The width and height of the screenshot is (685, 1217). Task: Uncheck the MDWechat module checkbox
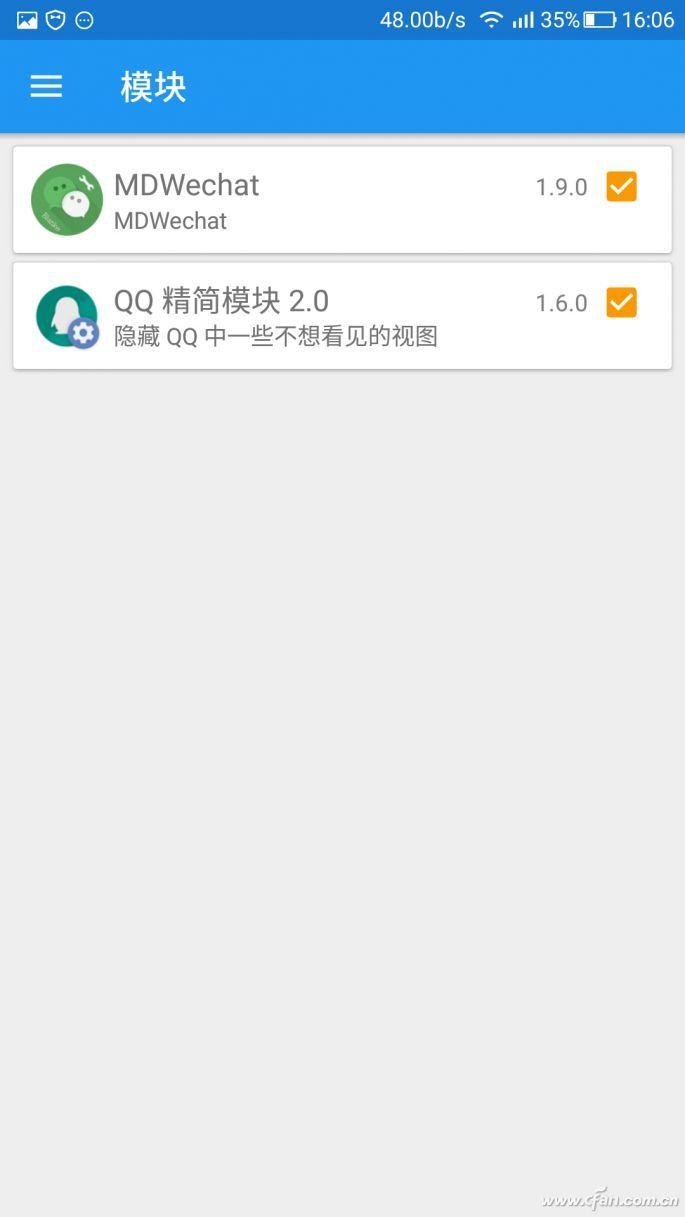click(621, 186)
